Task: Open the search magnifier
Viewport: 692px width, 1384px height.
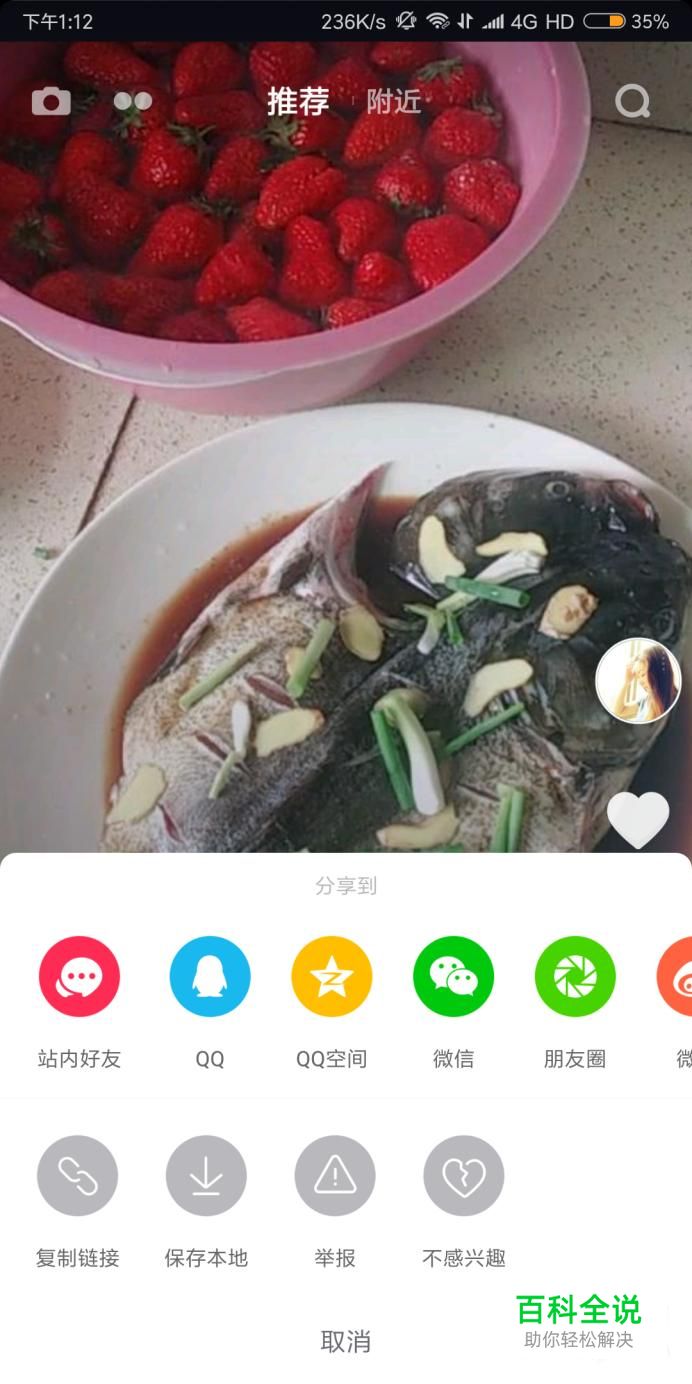Action: [x=632, y=101]
